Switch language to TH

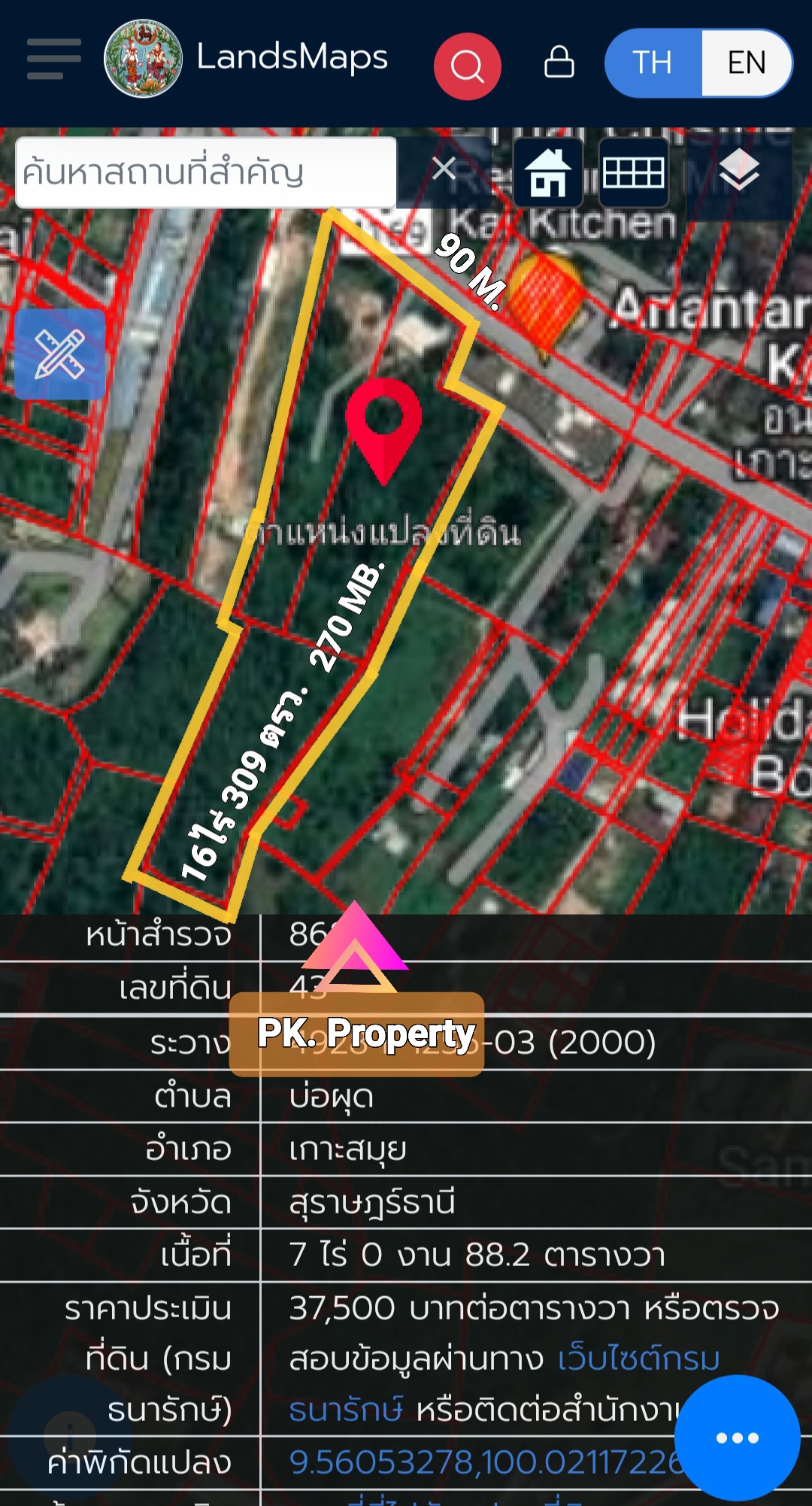[653, 63]
